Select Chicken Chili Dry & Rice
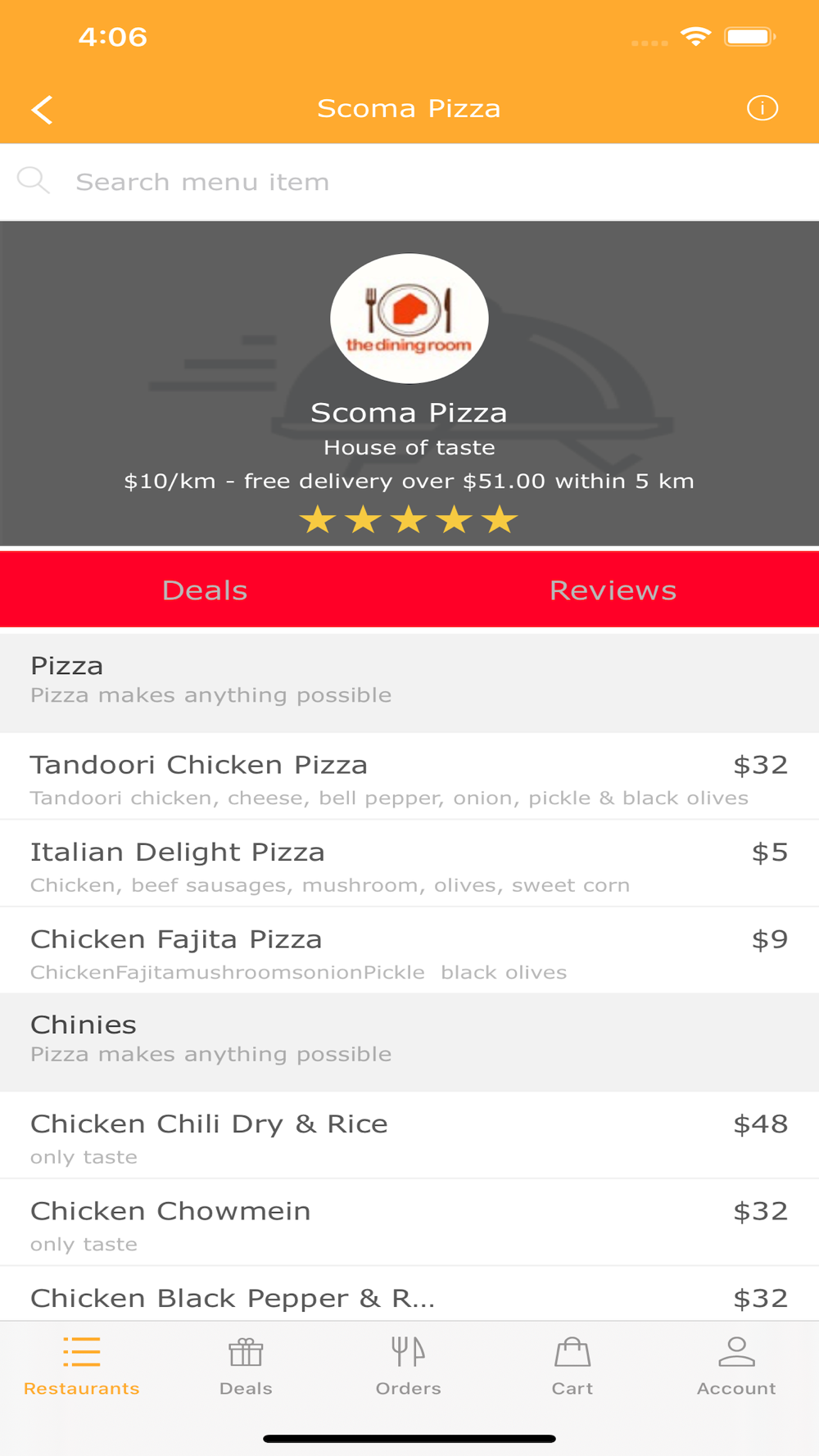Viewport: 819px width, 1456px height. (x=409, y=1136)
